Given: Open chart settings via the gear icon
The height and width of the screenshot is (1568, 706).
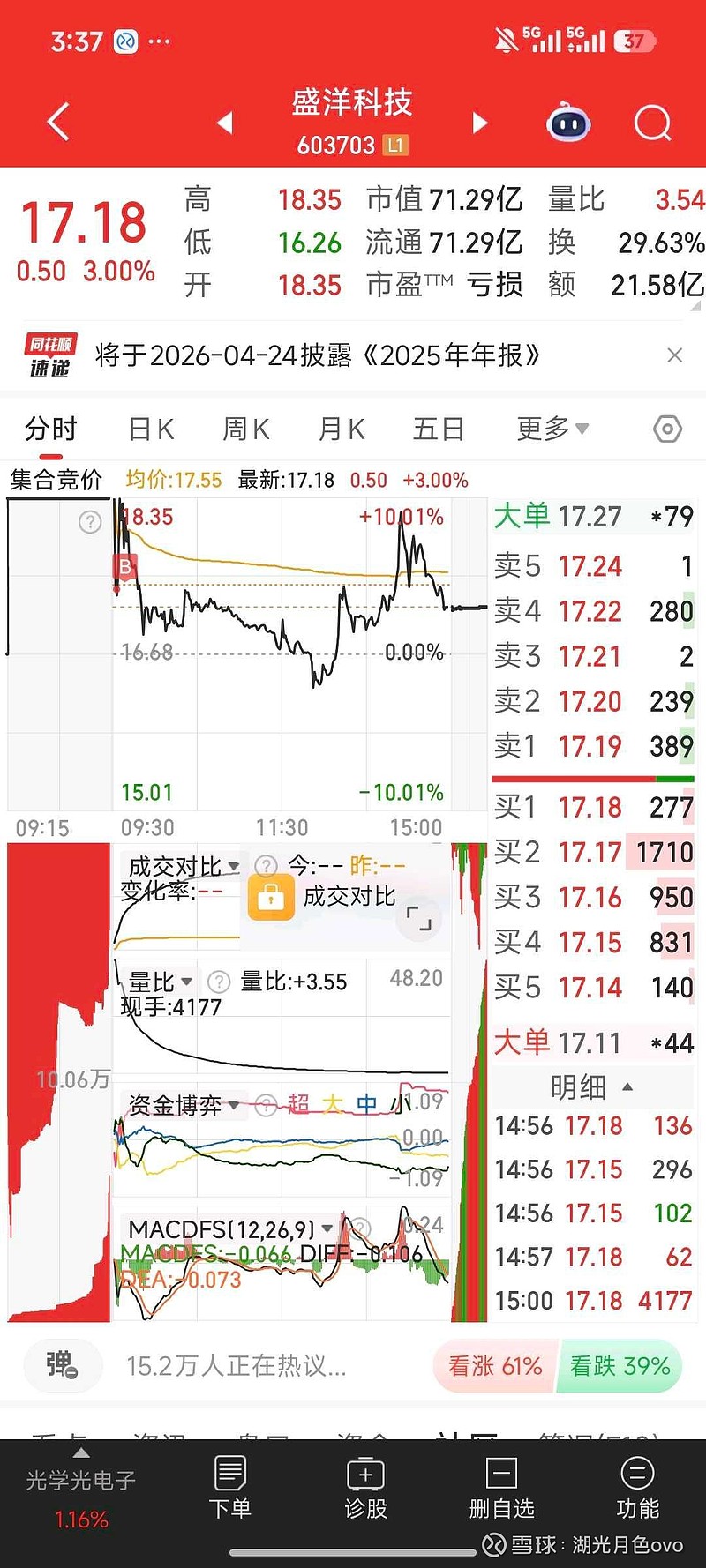Looking at the screenshot, I should [x=666, y=428].
